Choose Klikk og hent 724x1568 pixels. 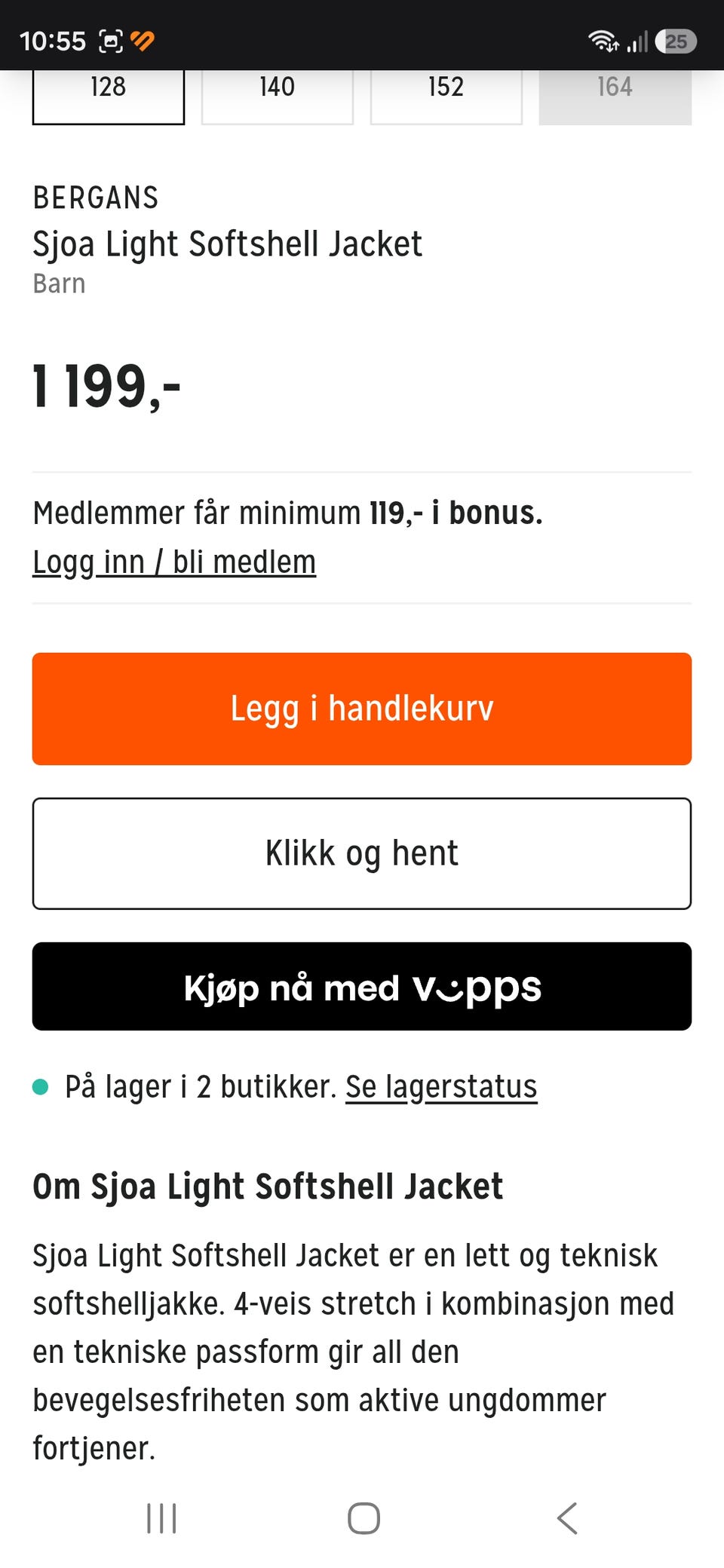[362, 853]
